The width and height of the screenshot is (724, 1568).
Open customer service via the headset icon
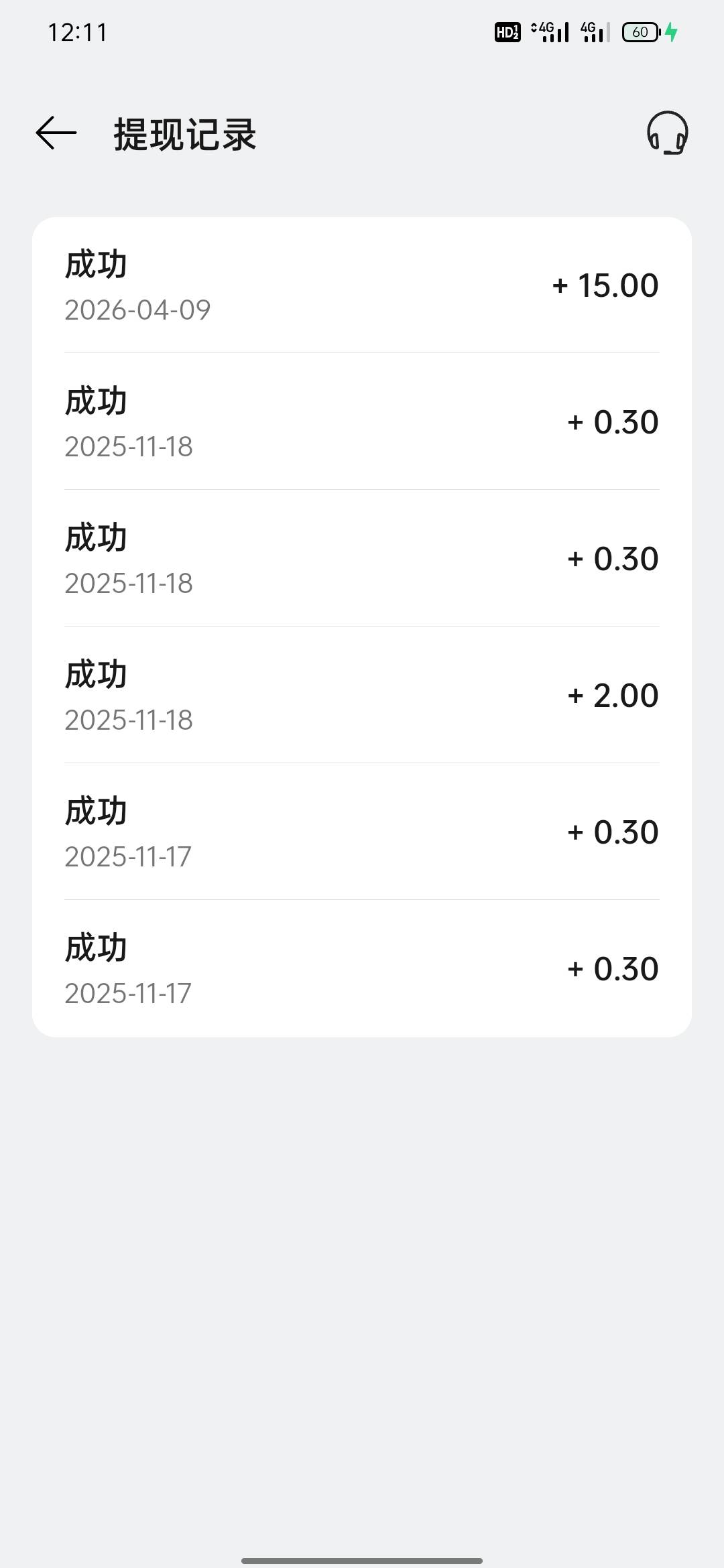[x=666, y=133]
